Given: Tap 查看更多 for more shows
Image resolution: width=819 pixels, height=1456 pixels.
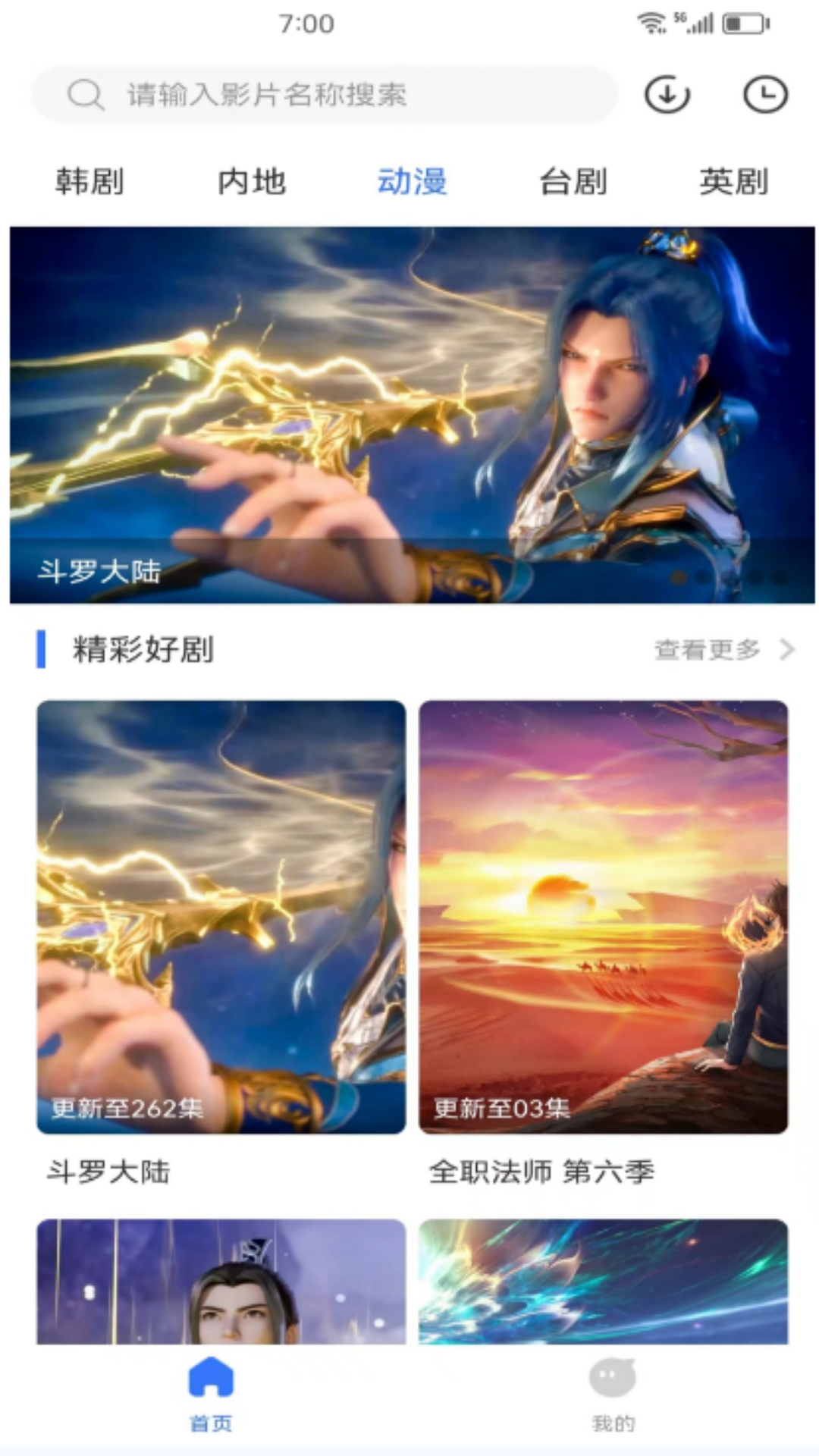Looking at the screenshot, I should [723, 650].
